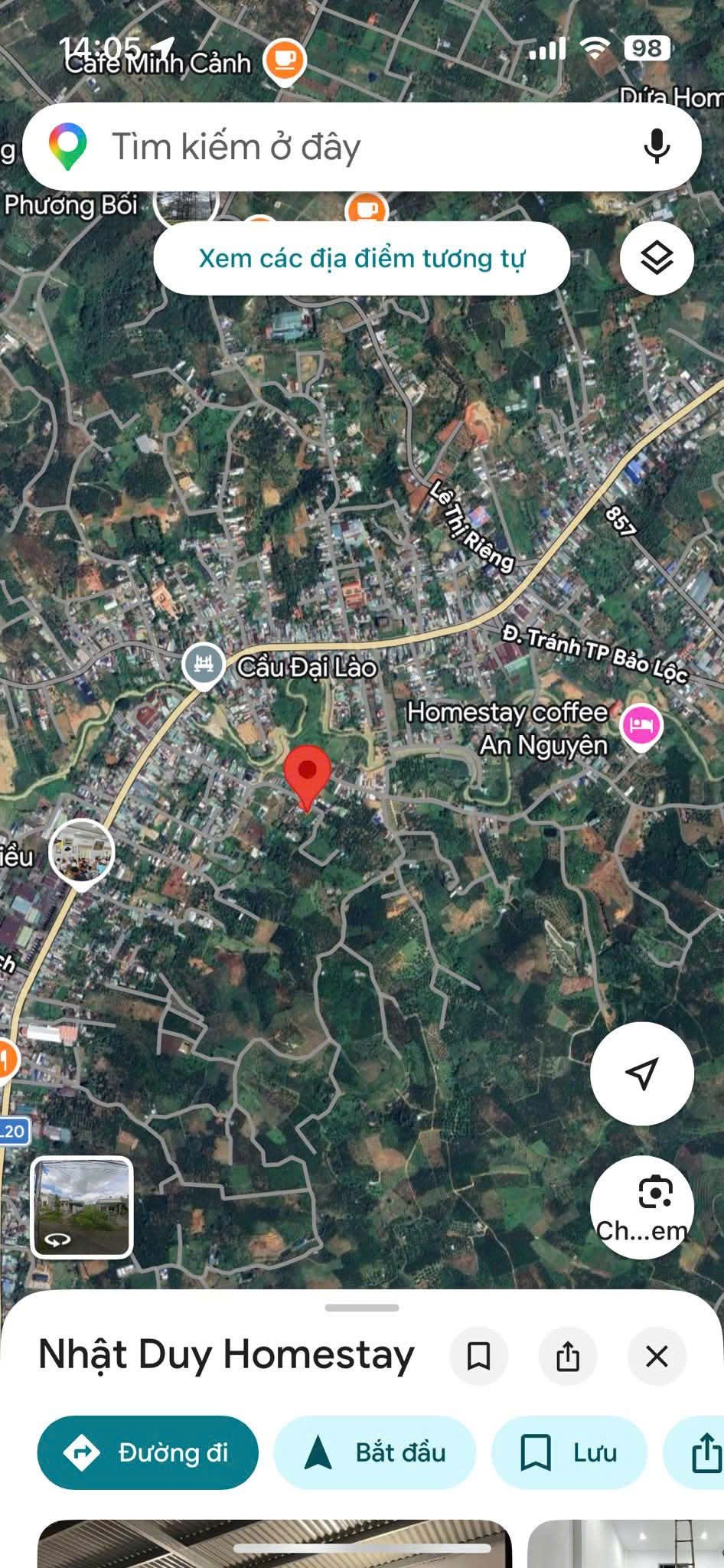
Task: Save the place using "Lưu" chip
Action: pos(569,1452)
